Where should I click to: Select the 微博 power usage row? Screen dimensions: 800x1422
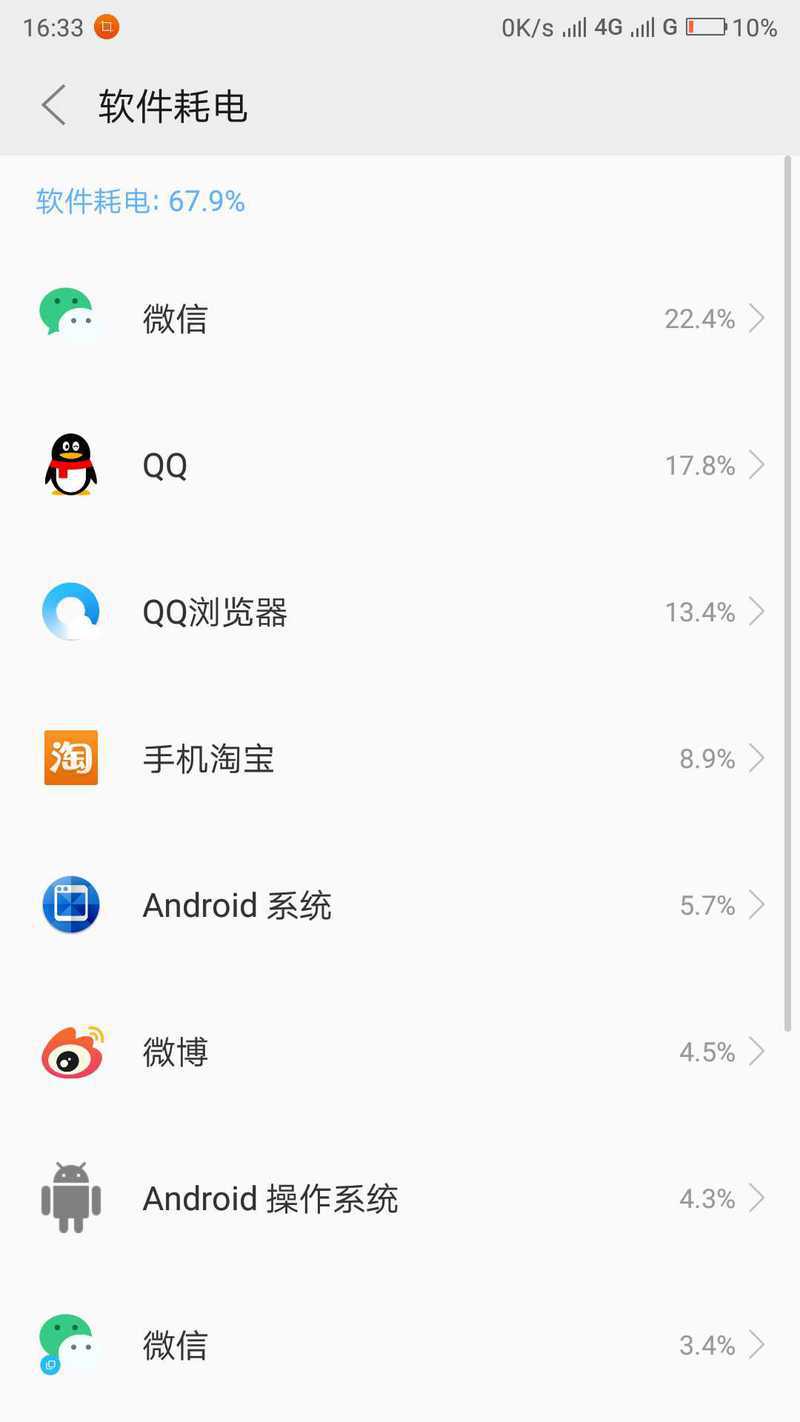[x=400, y=1052]
